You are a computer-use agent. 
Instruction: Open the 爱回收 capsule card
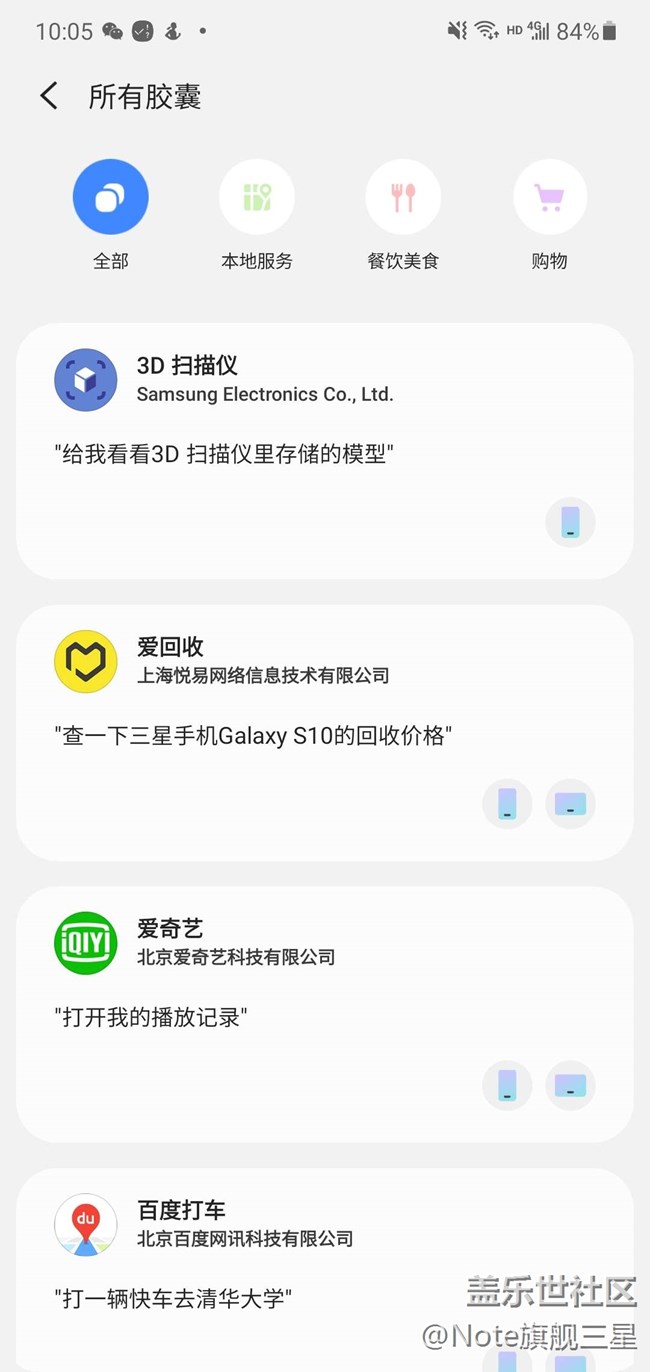click(325, 733)
